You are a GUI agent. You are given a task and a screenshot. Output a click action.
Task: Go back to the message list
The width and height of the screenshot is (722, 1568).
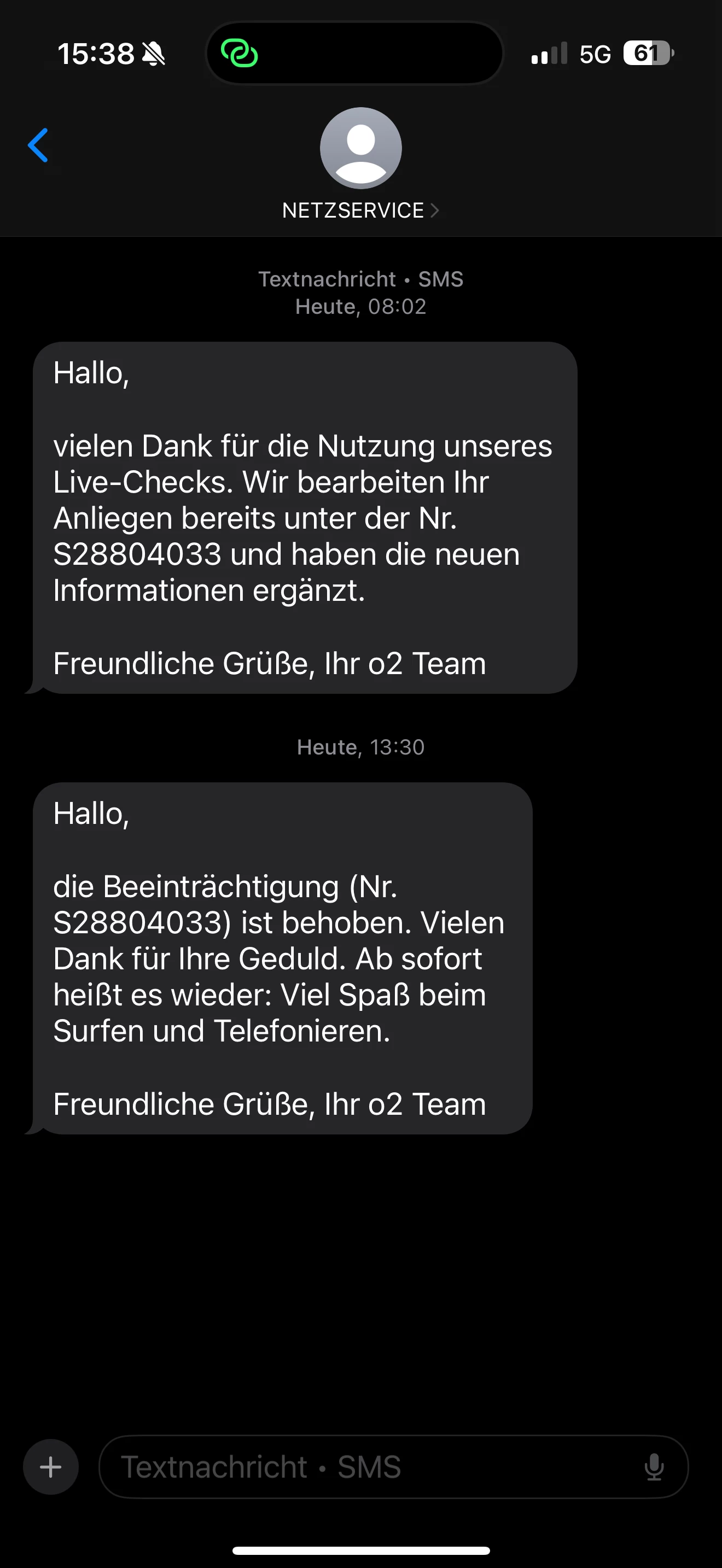point(38,145)
